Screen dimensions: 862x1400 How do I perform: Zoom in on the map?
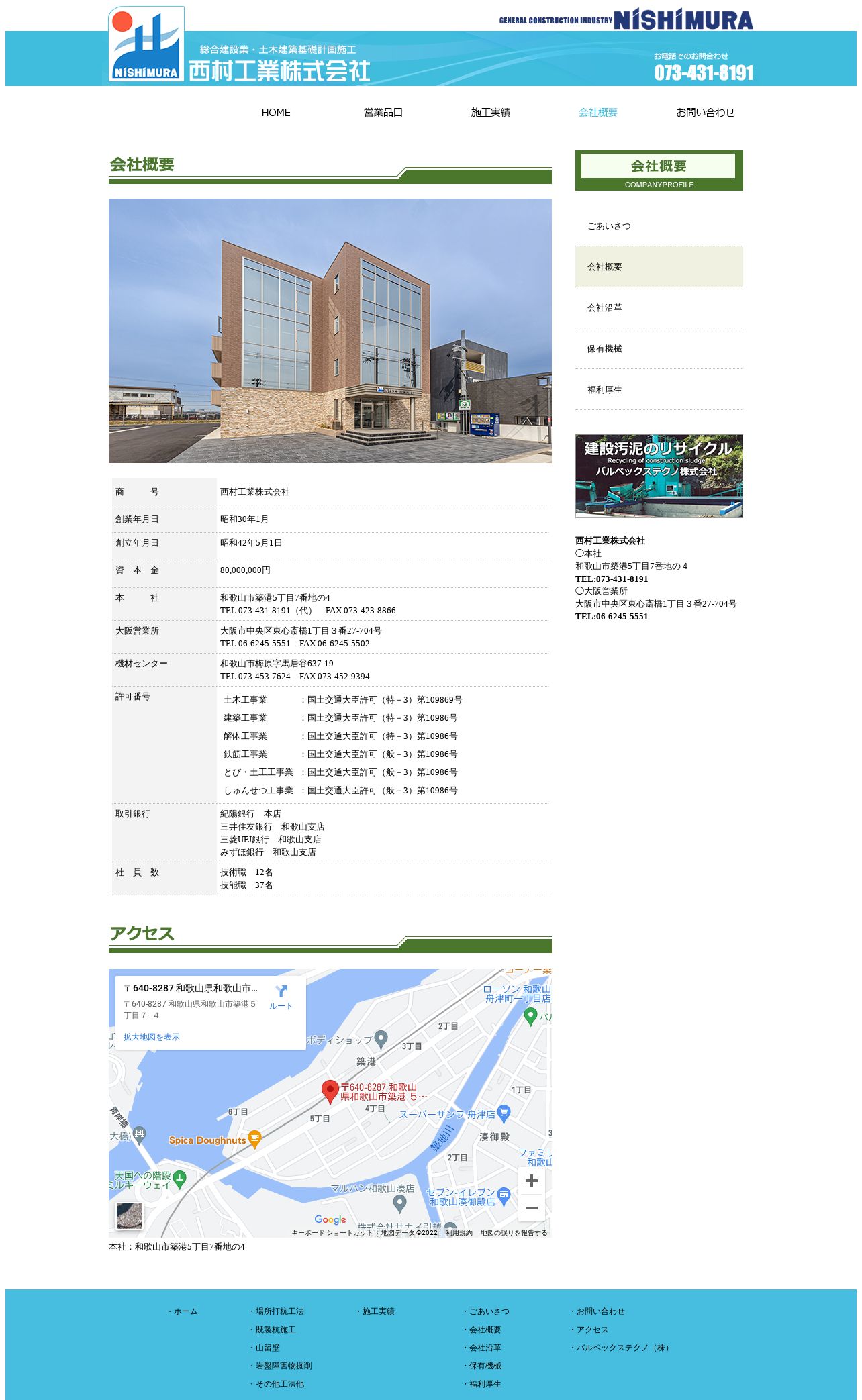[x=531, y=1181]
